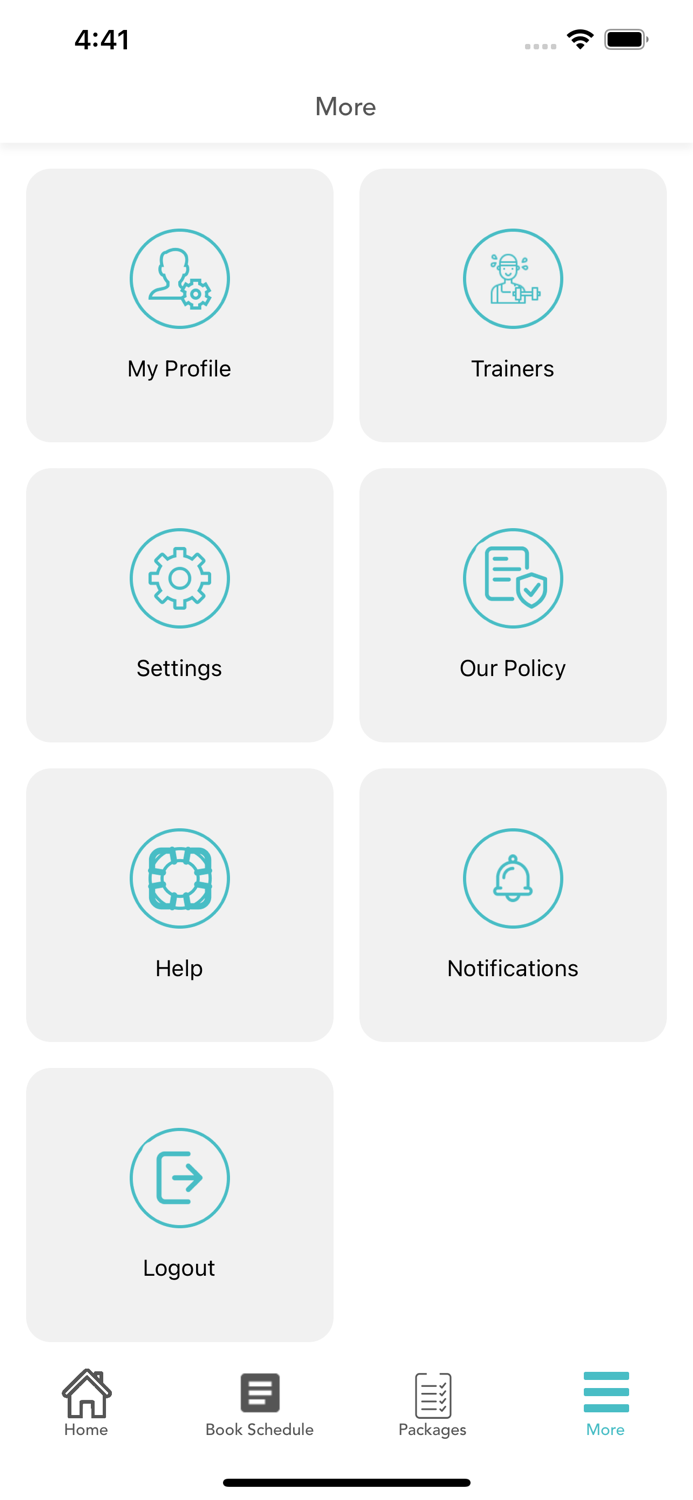Viewport: 693px width, 1500px height.
Task: Open the Help section
Action: coord(179,905)
